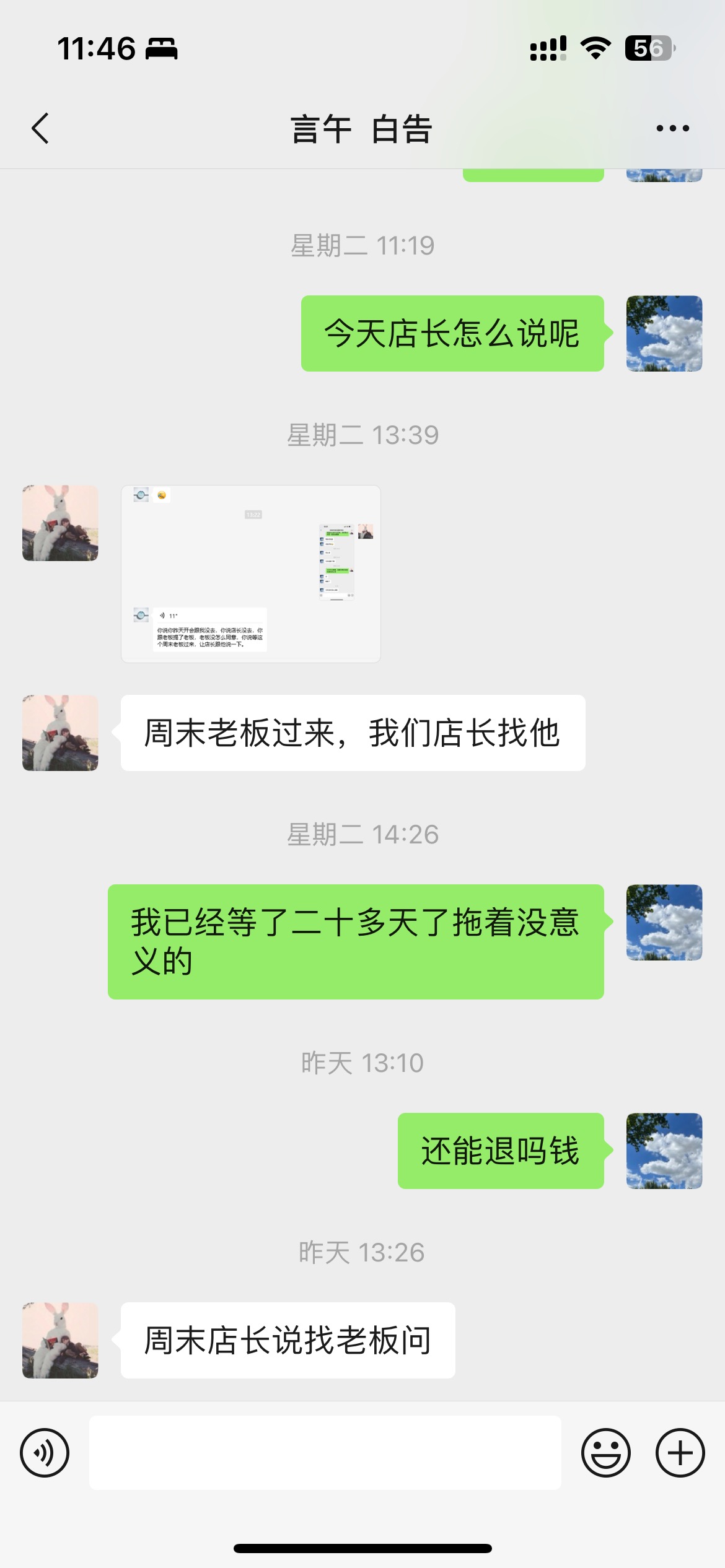View rabbit avatar profile beside 周末店长说找老板问
Viewport: 725px width, 1568px height.
[x=60, y=1340]
